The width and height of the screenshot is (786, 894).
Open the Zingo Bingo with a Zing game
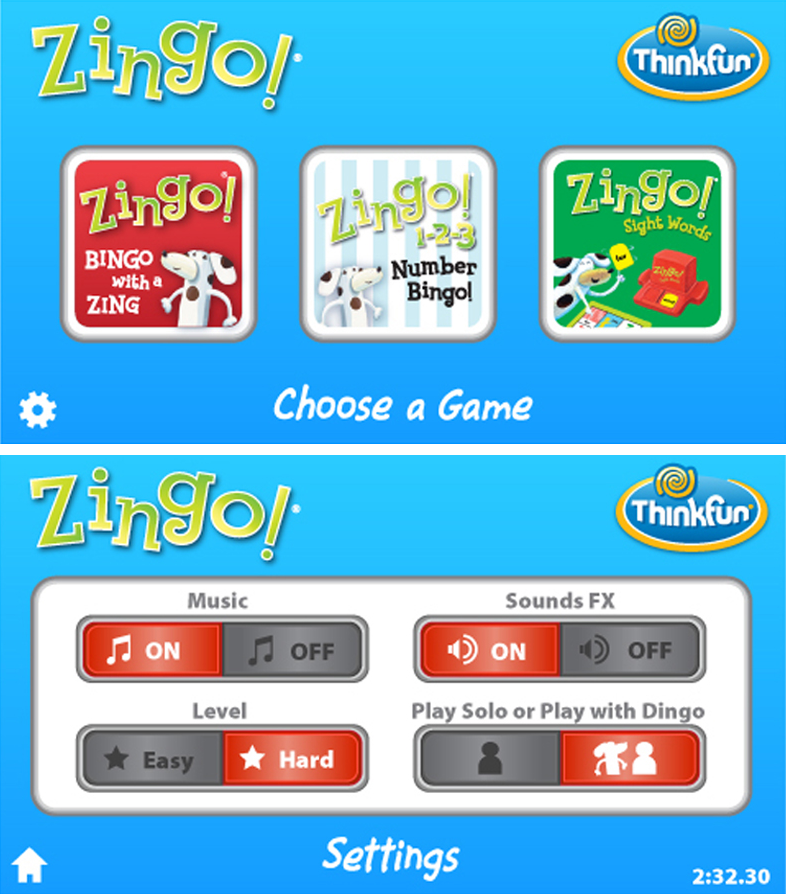[159, 244]
